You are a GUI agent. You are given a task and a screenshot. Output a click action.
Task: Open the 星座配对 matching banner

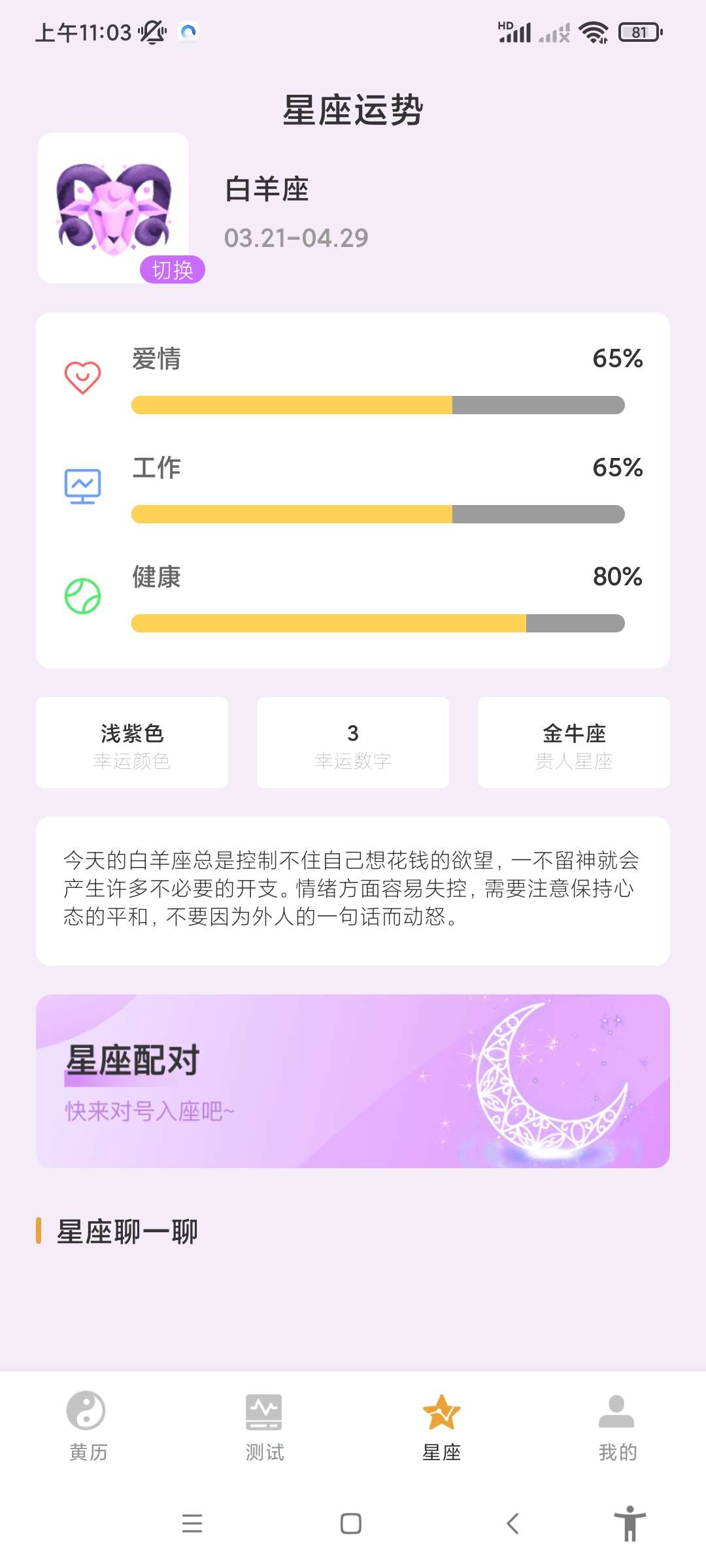(x=353, y=1081)
